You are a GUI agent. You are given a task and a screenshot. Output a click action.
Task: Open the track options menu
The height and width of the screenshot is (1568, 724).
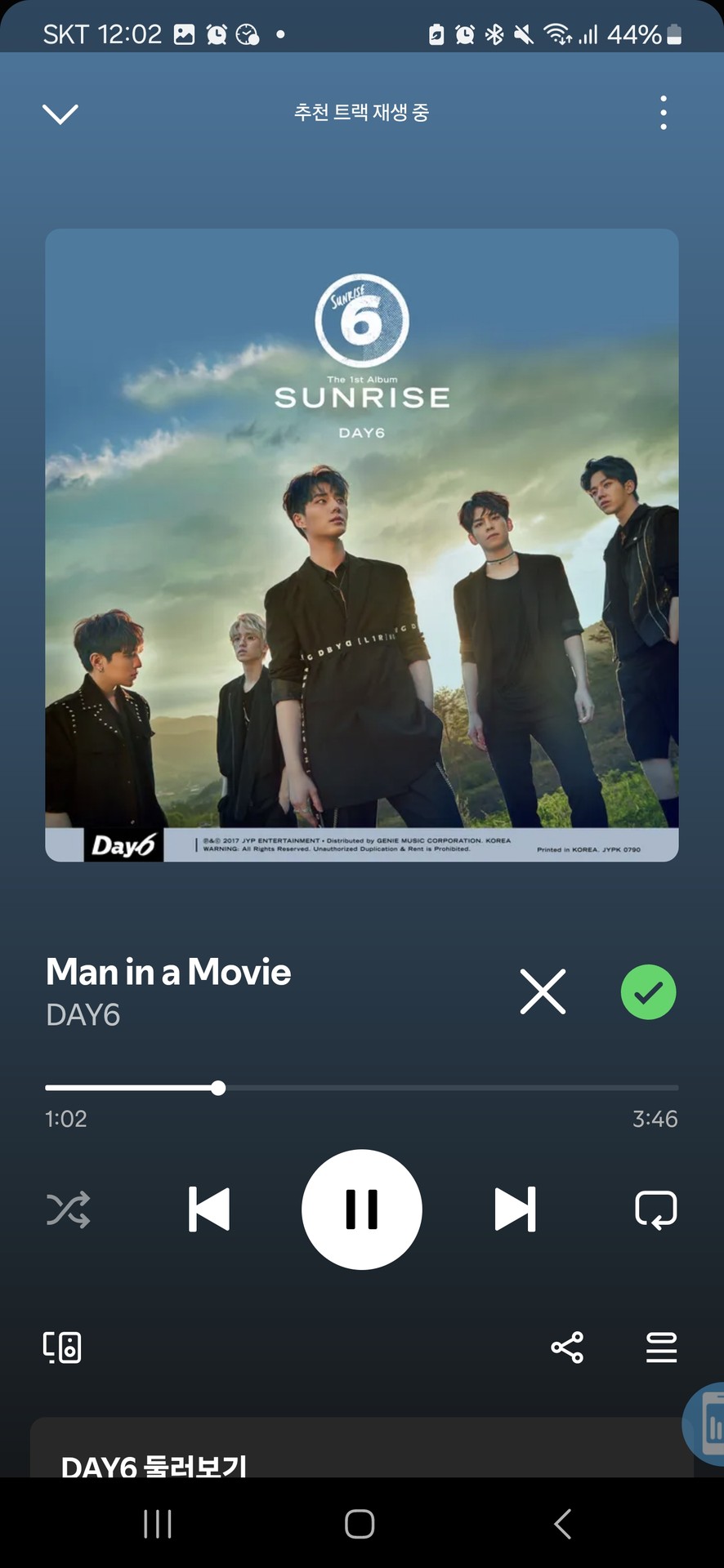click(663, 113)
